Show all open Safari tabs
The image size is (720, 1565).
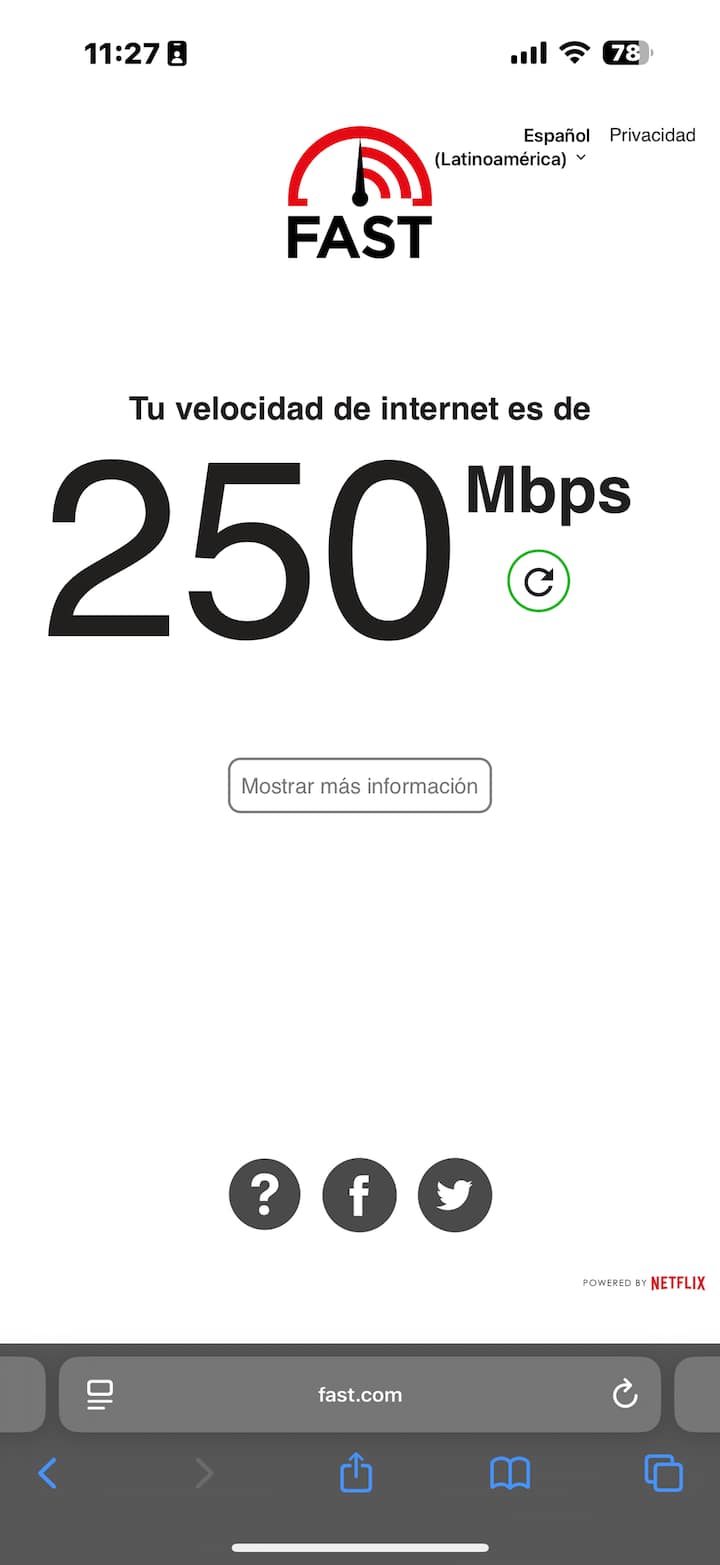coord(663,1473)
